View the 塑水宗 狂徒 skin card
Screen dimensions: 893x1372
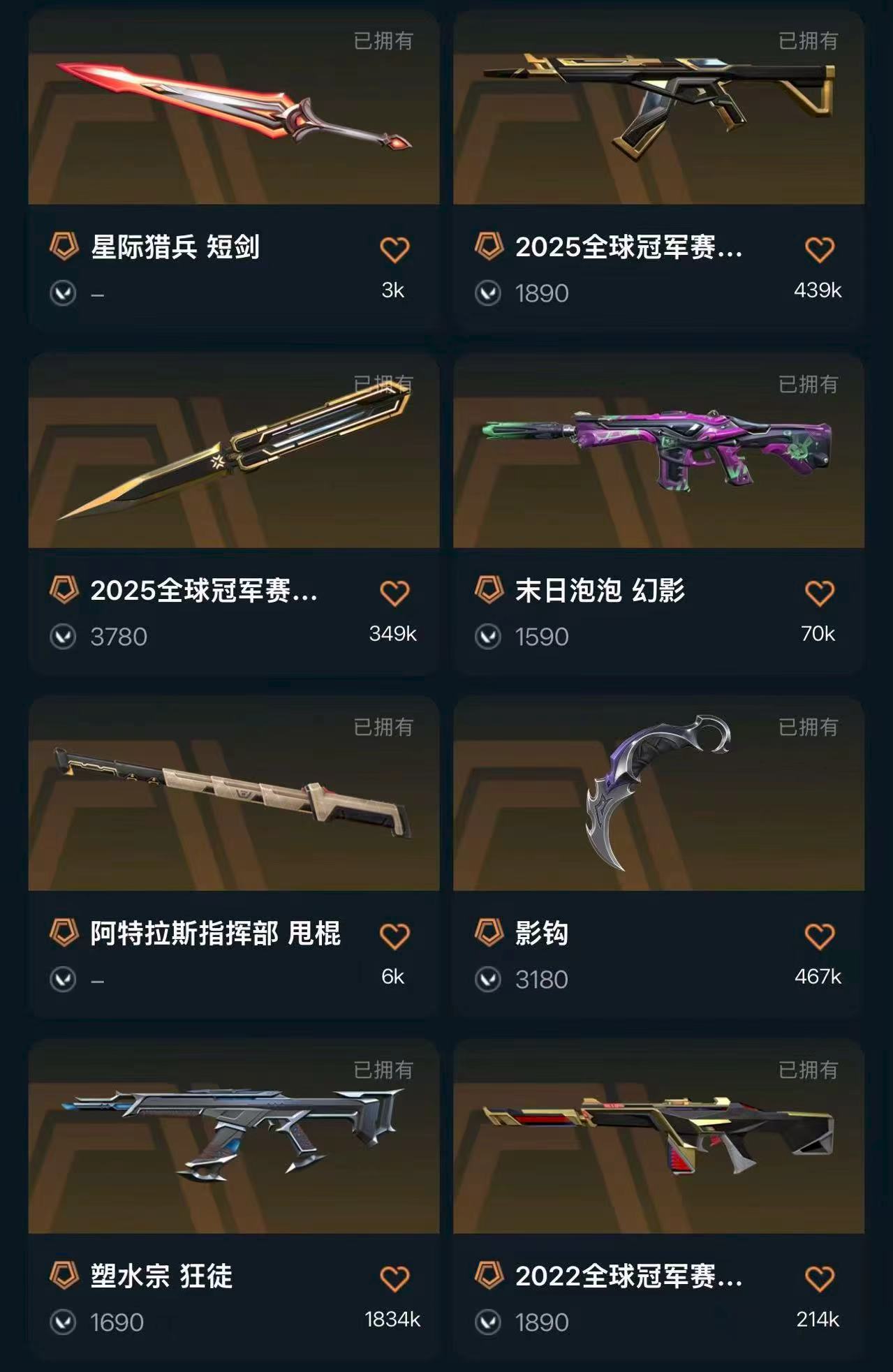click(233, 1138)
